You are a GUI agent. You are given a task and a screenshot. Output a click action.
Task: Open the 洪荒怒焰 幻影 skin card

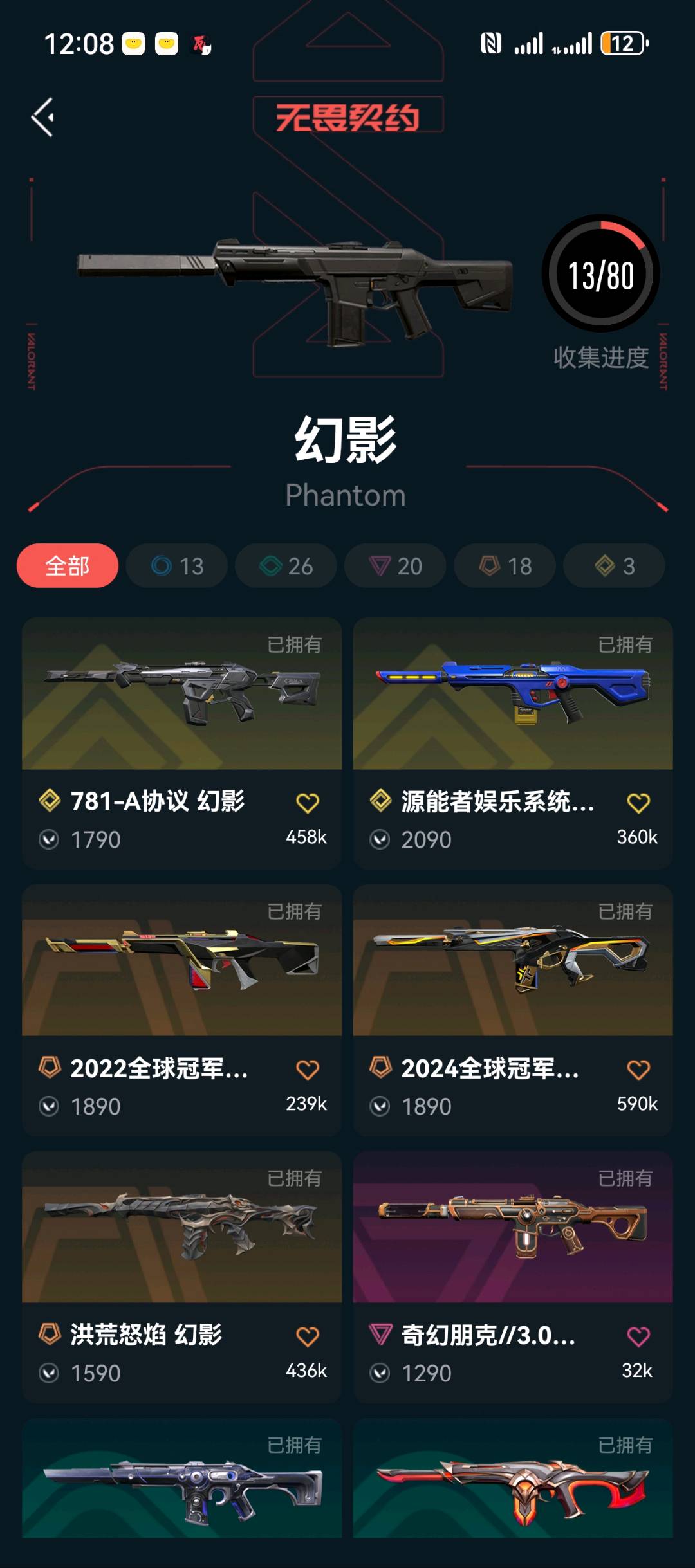pos(181,1241)
